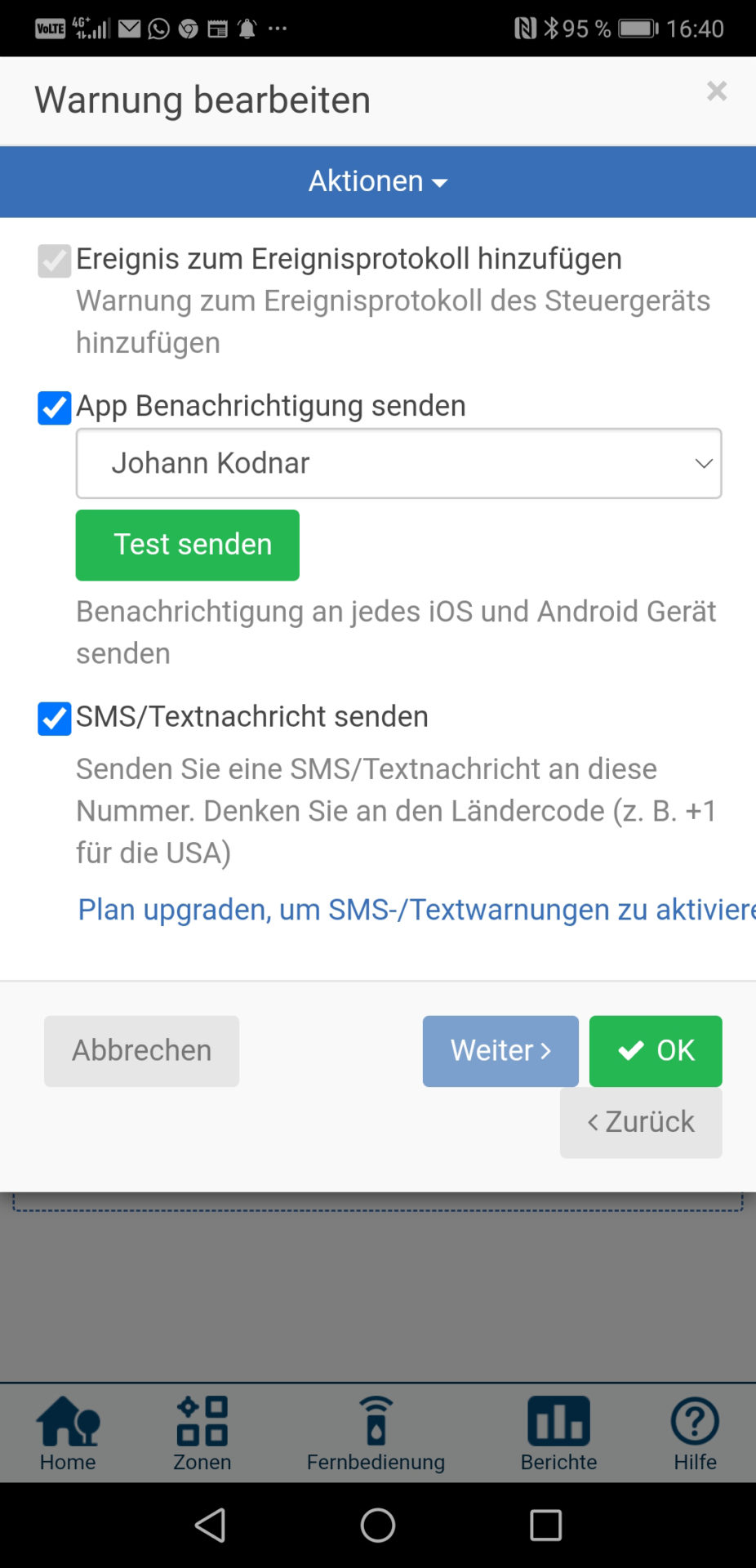
Task: Open the Fernbedienung tab
Action: click(376, 1433)
